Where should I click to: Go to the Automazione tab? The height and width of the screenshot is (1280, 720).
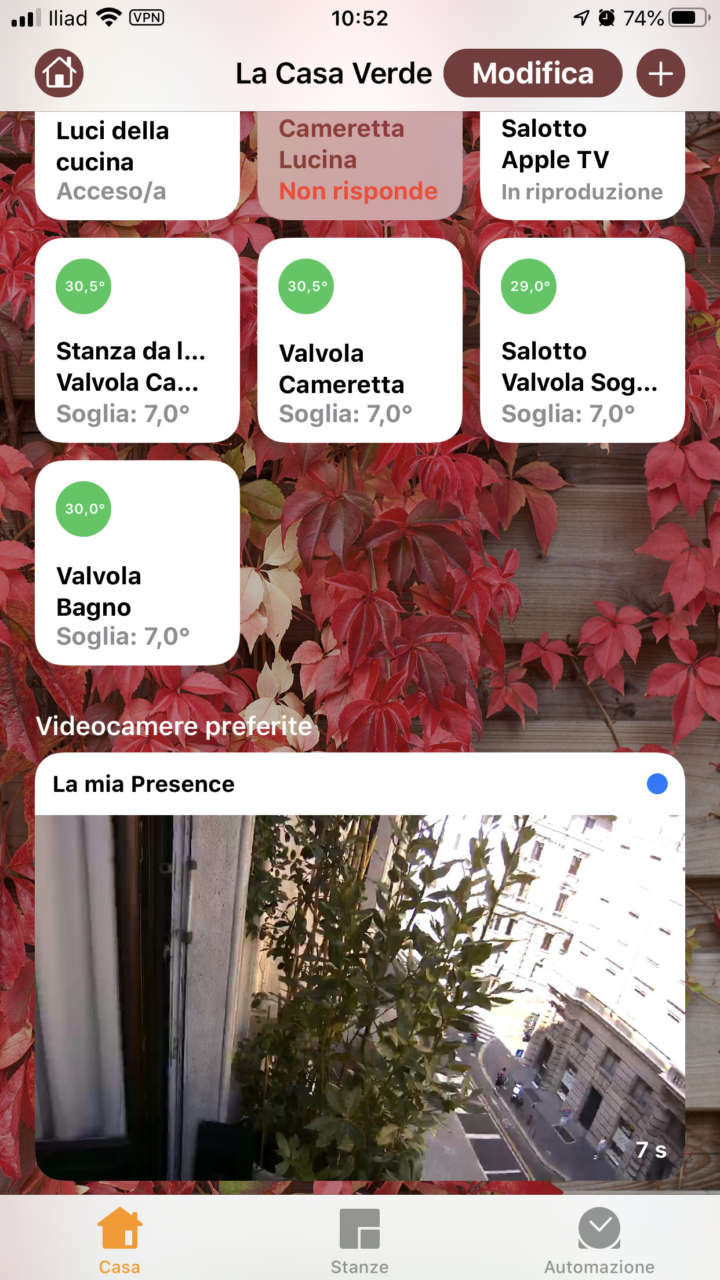tap(599, 1240)
